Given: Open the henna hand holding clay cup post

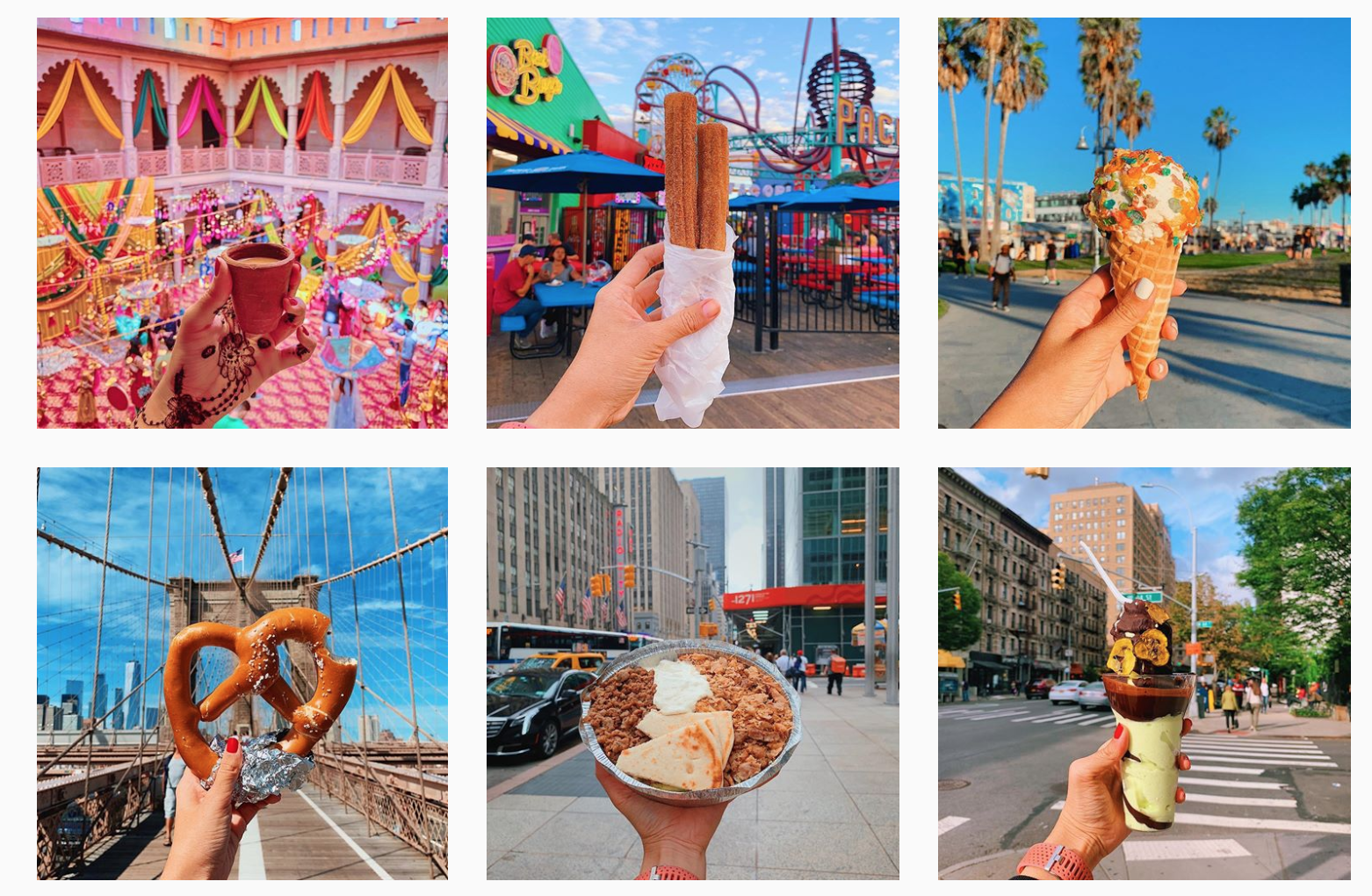Looking at the screenshot, I should point(242,223).
